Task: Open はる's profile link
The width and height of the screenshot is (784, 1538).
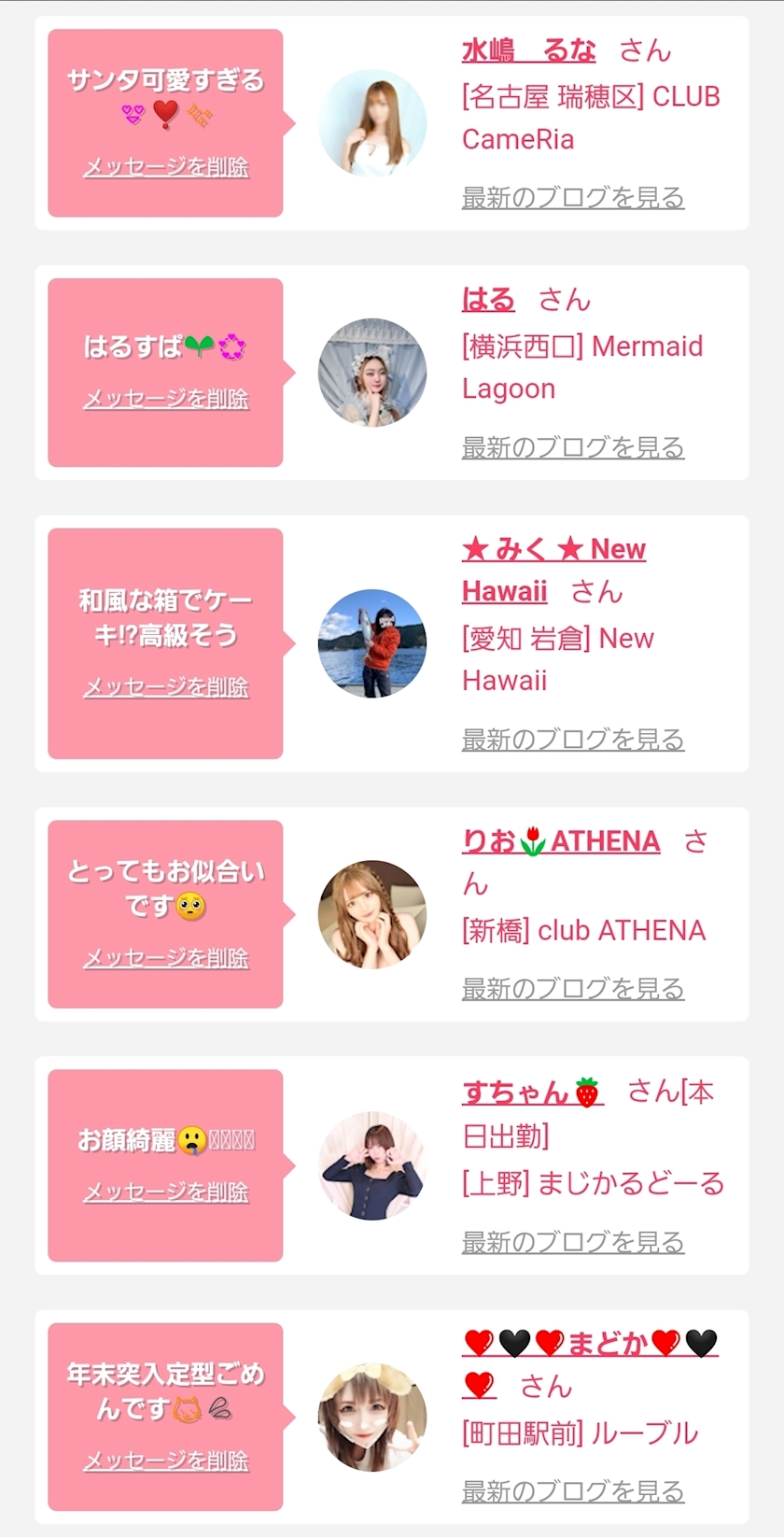Action: tap(488, 299)
